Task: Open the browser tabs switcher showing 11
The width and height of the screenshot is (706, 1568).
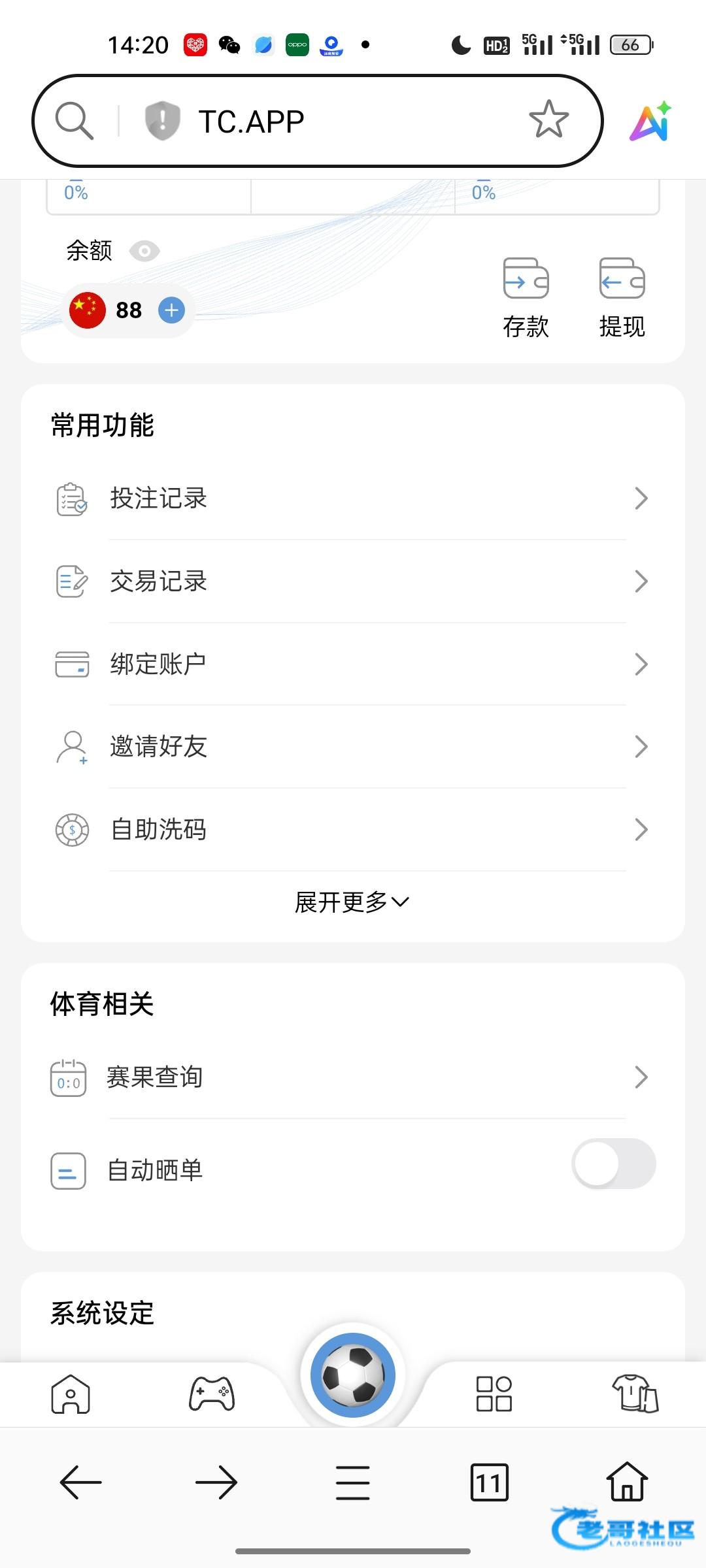Action: 489,1482
